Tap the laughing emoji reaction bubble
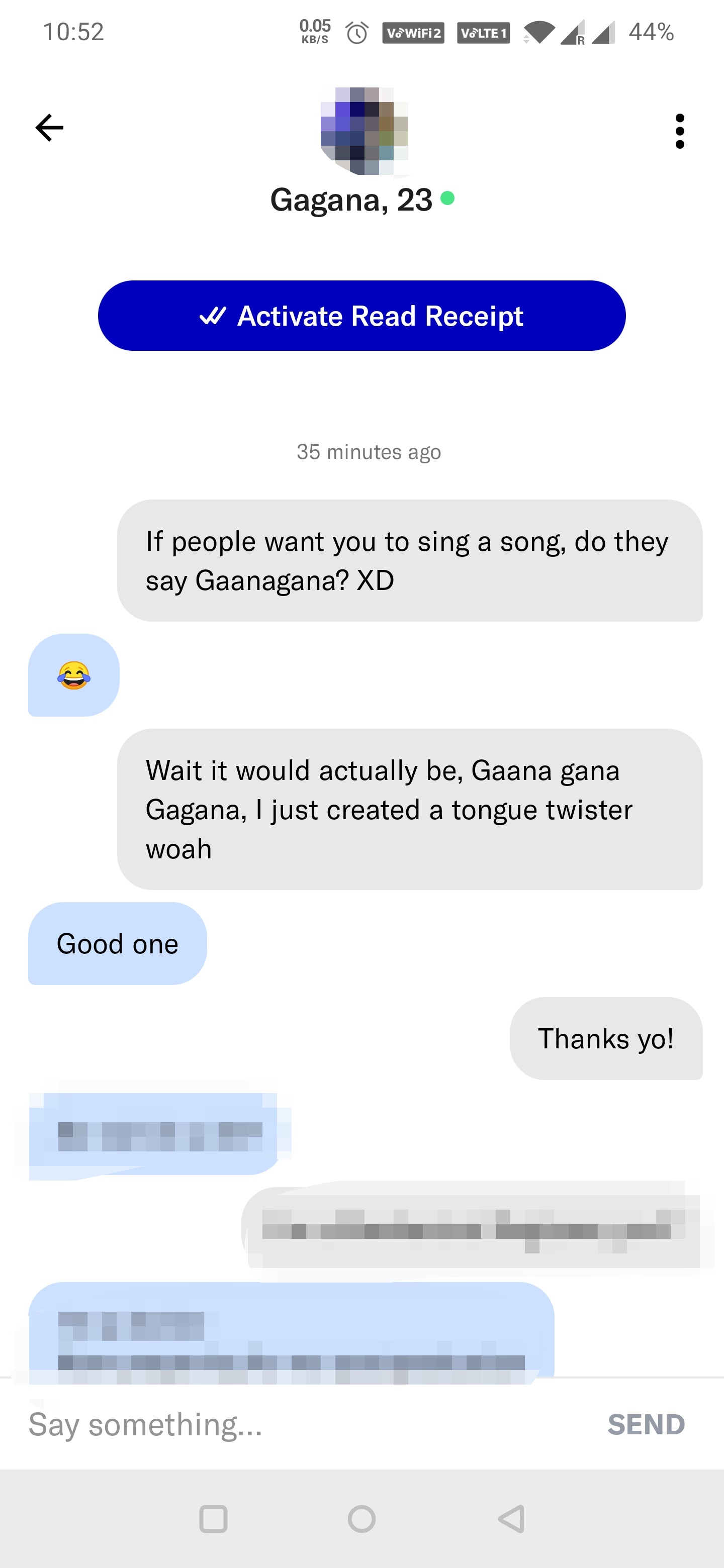 74,674
